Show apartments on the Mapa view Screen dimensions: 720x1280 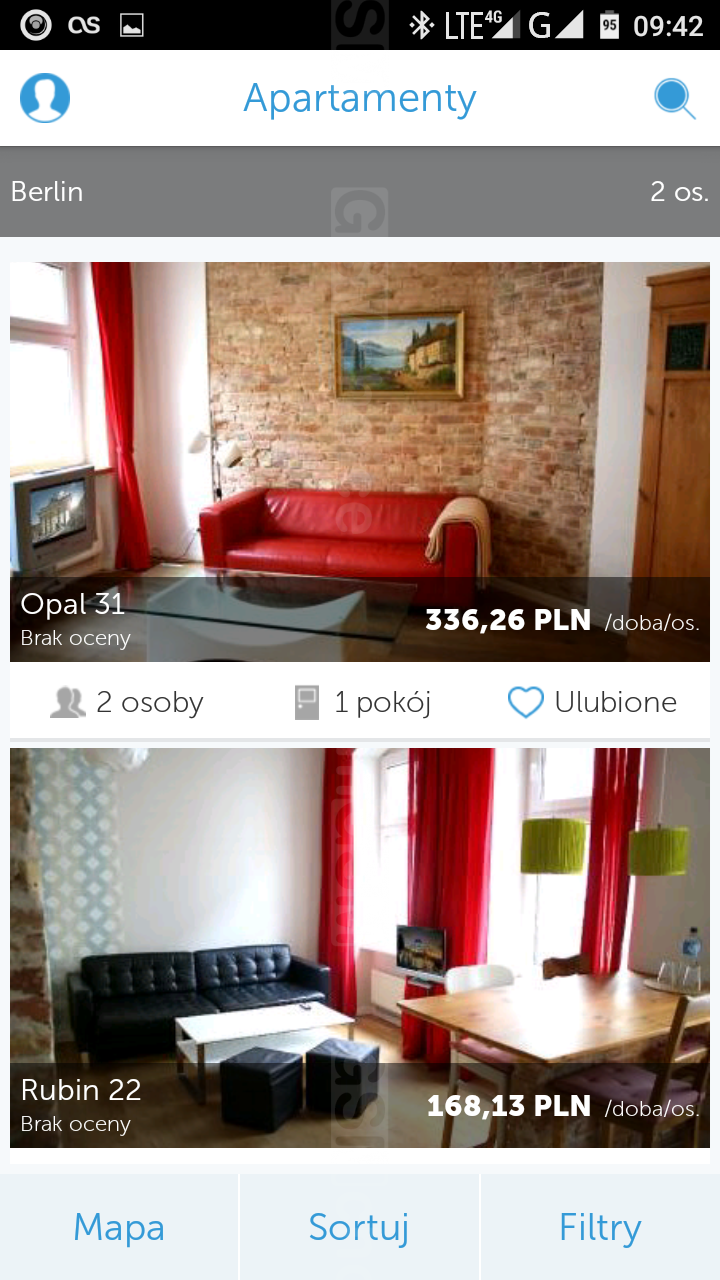(119, 1227)
